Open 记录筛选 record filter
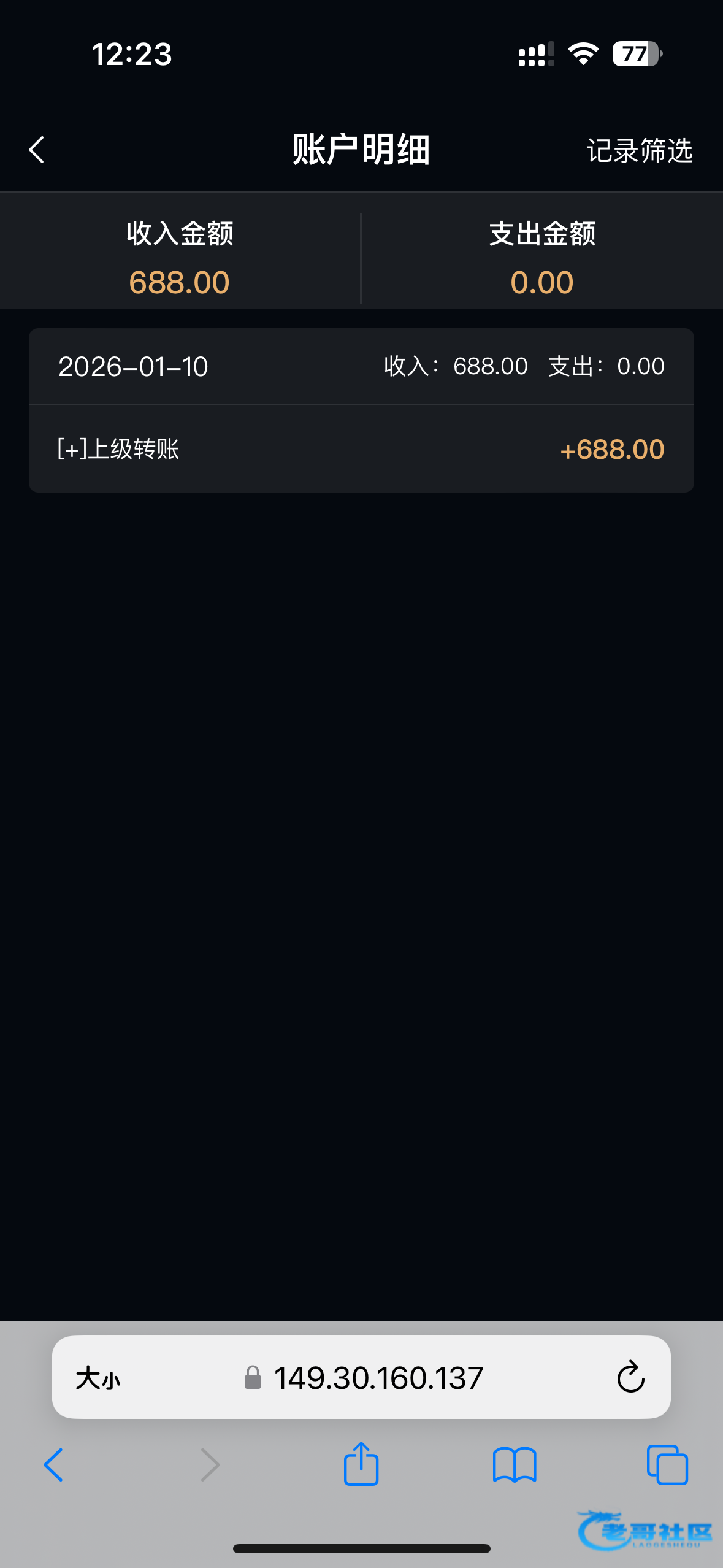Viewport: 723px width, 1568px height. point(639,151)
